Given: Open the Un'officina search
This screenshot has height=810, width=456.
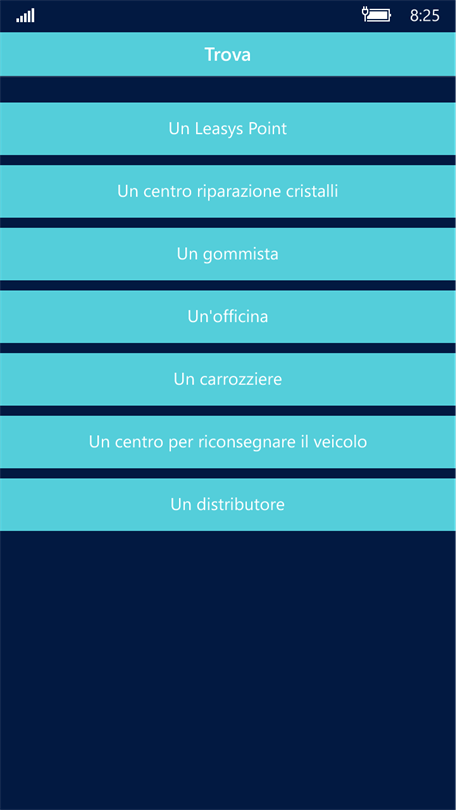Looking at the screenshot, I should click(228, 317).
